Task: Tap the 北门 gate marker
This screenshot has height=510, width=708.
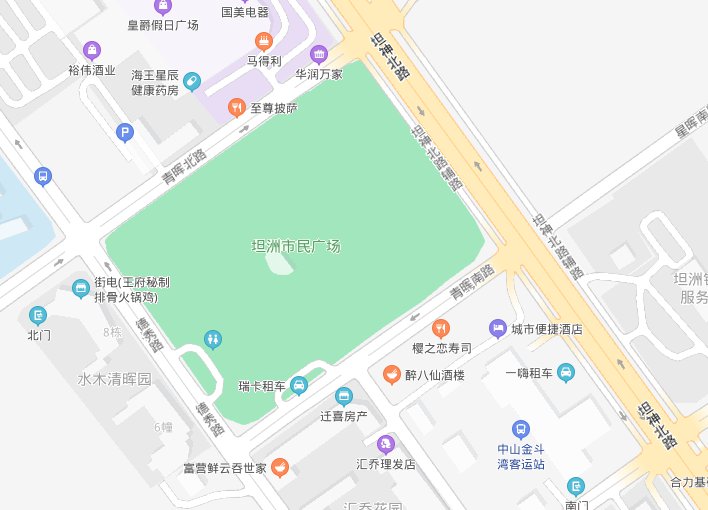Action: (38, 316)
